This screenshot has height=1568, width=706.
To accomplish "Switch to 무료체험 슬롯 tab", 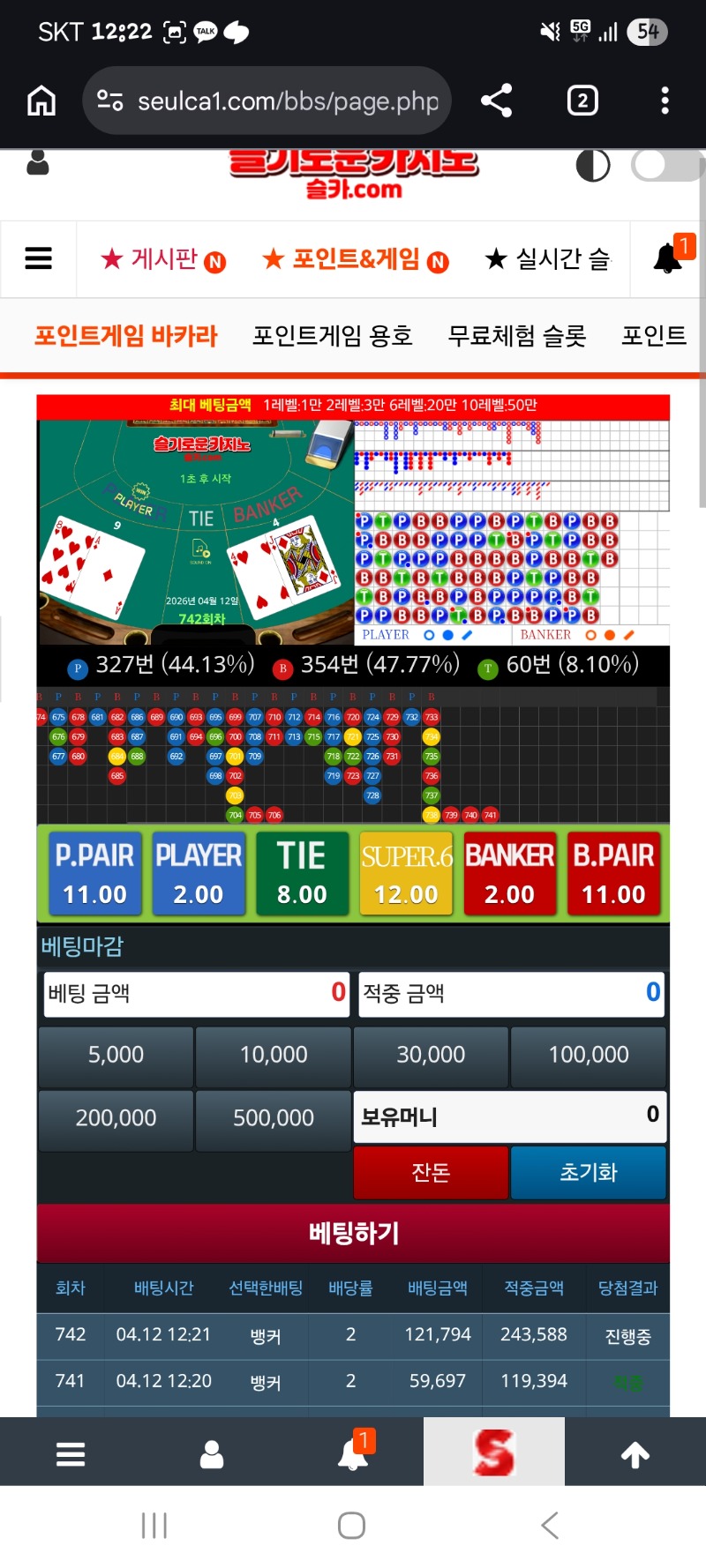I will point(516,336).
